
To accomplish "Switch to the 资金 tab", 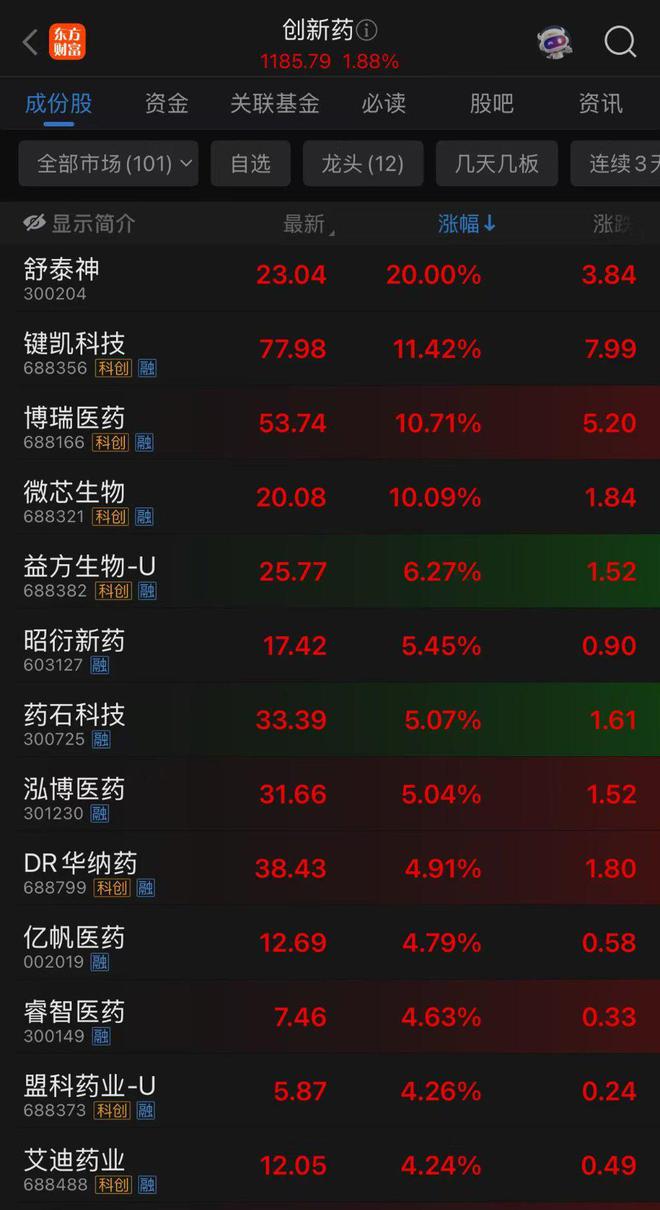I will (x=166, y=104).
